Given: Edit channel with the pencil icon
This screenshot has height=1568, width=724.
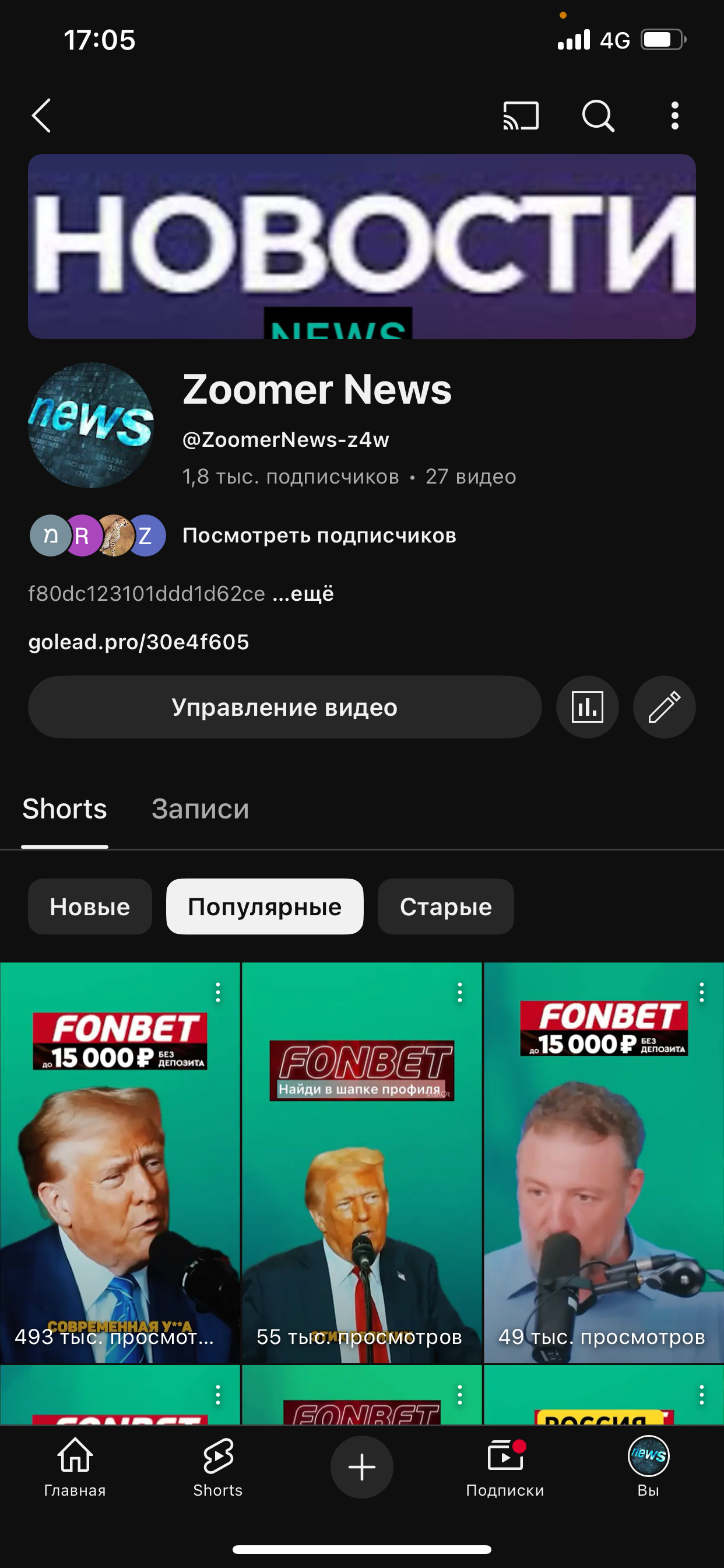Looking at the screenshot, I should [x=664, y=708].
